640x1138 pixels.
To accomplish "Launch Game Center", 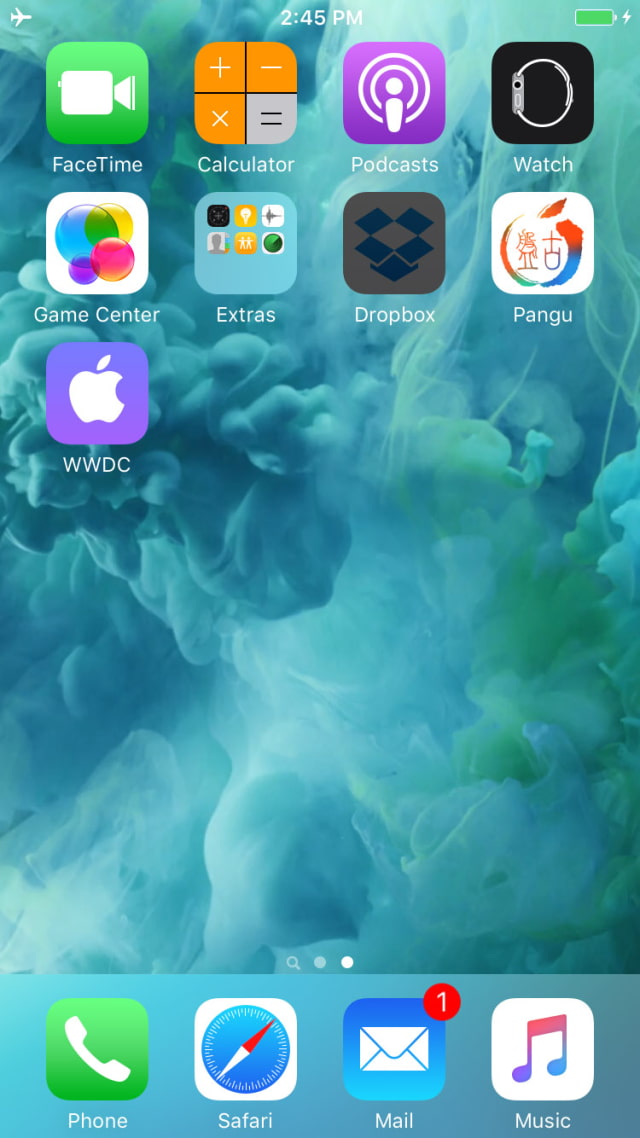I will [97, 243].
